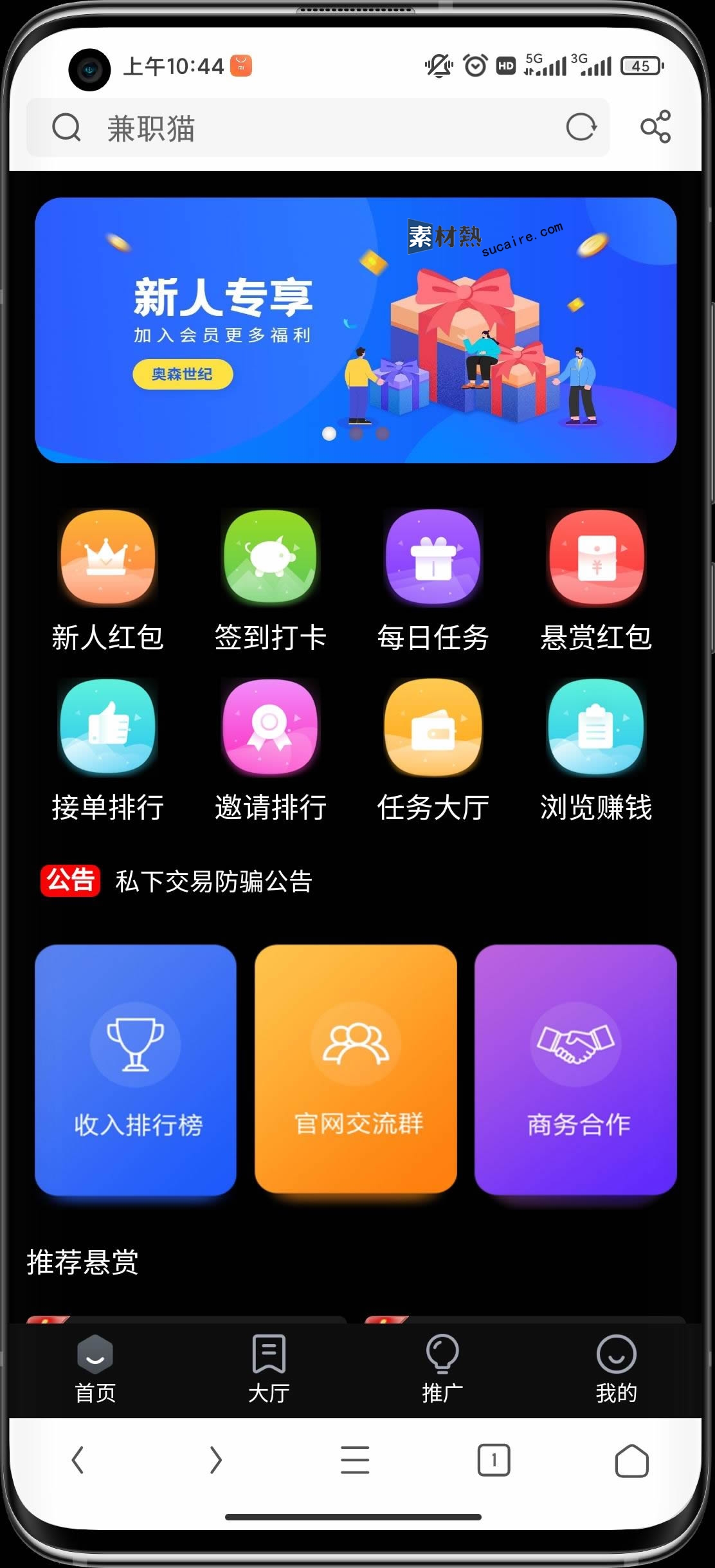This screenshot has height=1568, width=715.
Task: View 邀请排行 ranking
Action: click(x=270, y=750)
